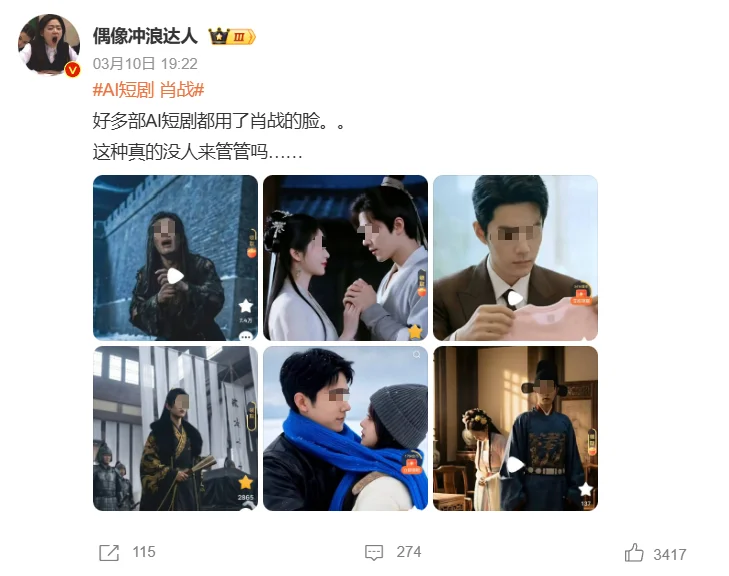Open the dark castle wall image

click(x=175, y=257)
